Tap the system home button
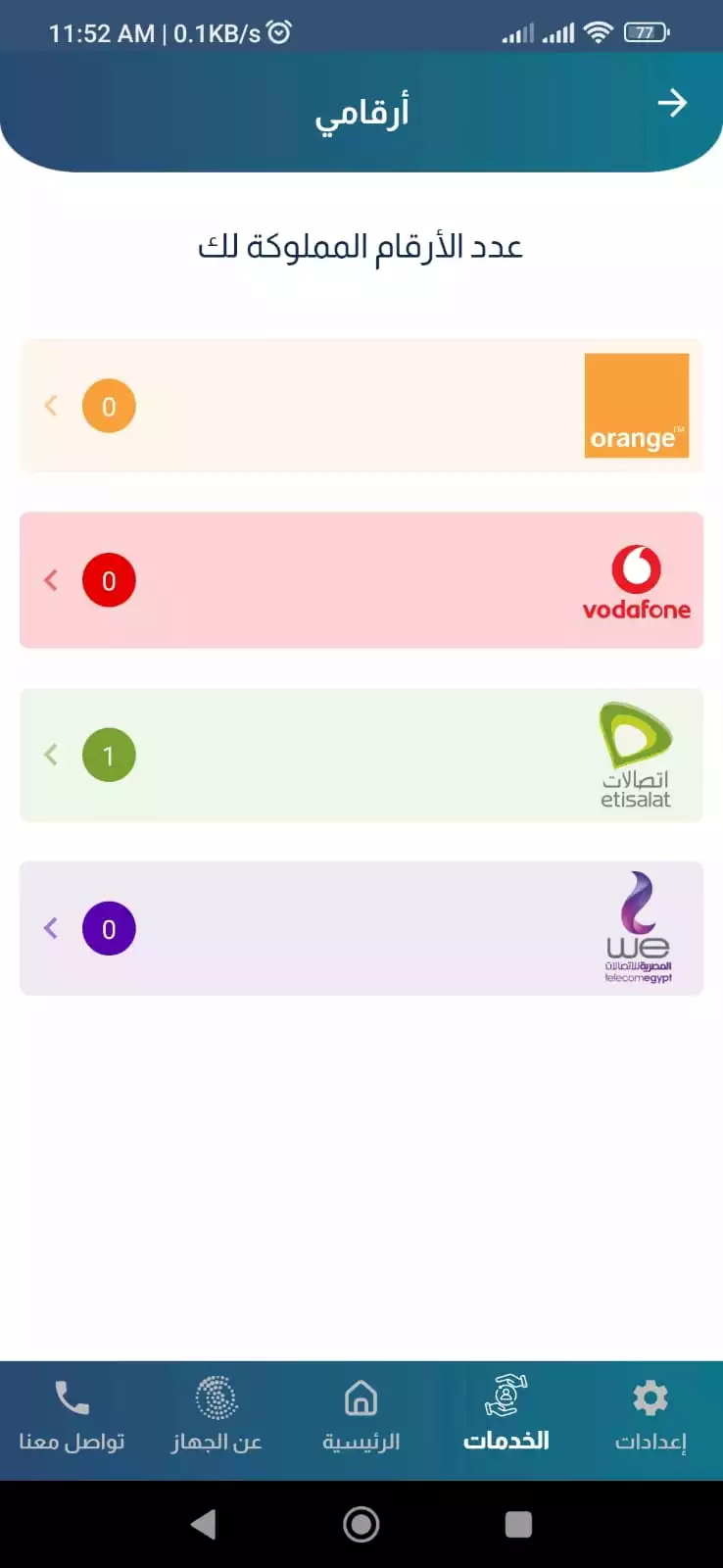 [x=361, y=1524]
